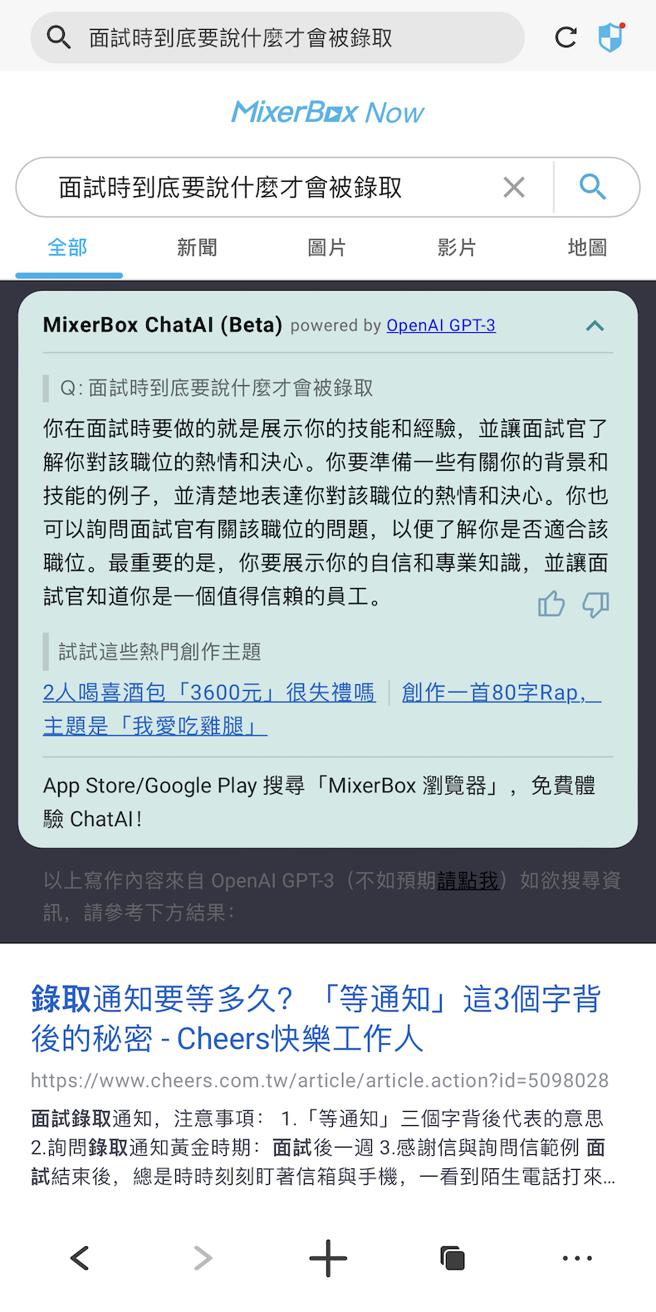Screen dimensions: 656x1312
Task: Collapse the MixerBox ChatAI card
Action: [x=594, y=325]
